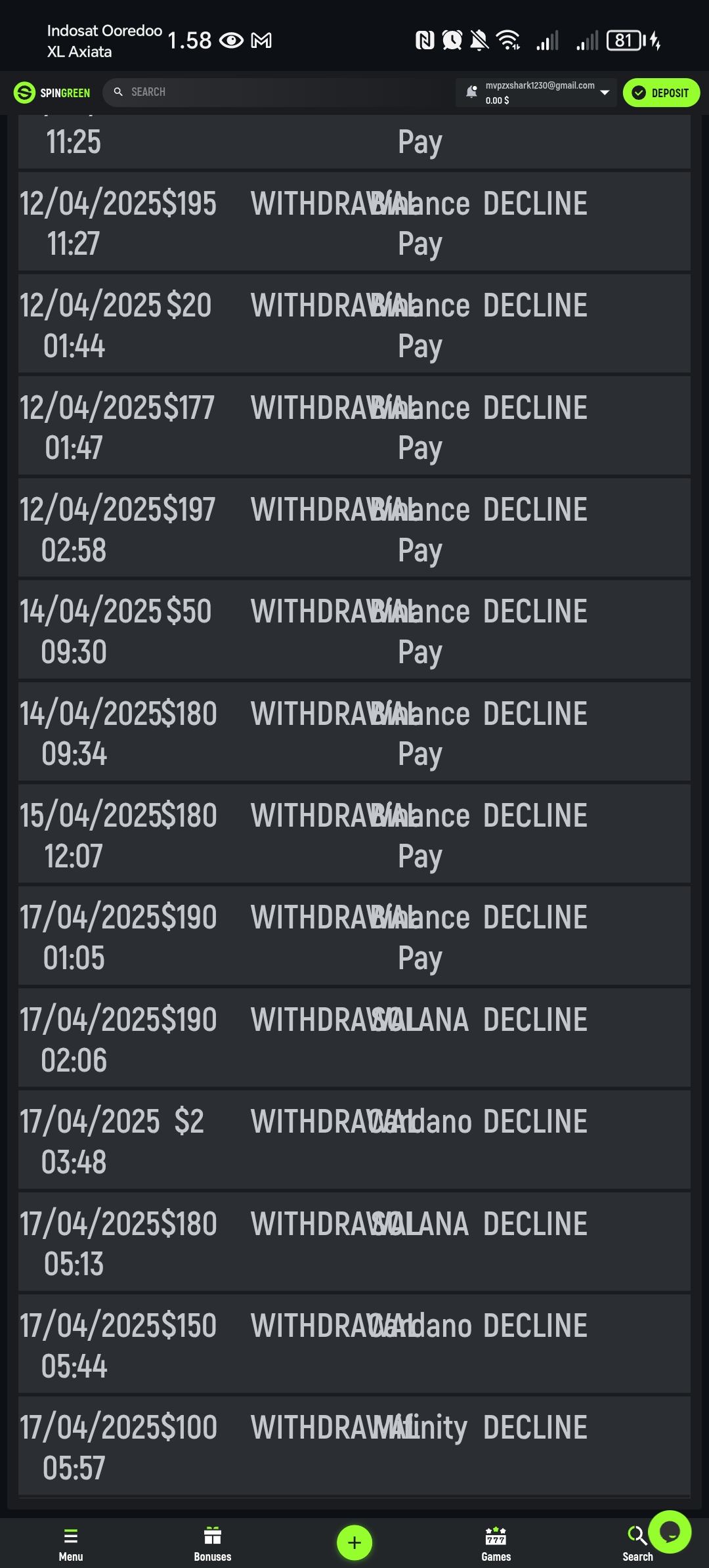Image resolution: width=709 pixels, height=1568 pixels.
Task: Tap the checkmark icon inside the Deposit button
Action: pos(639,93)
